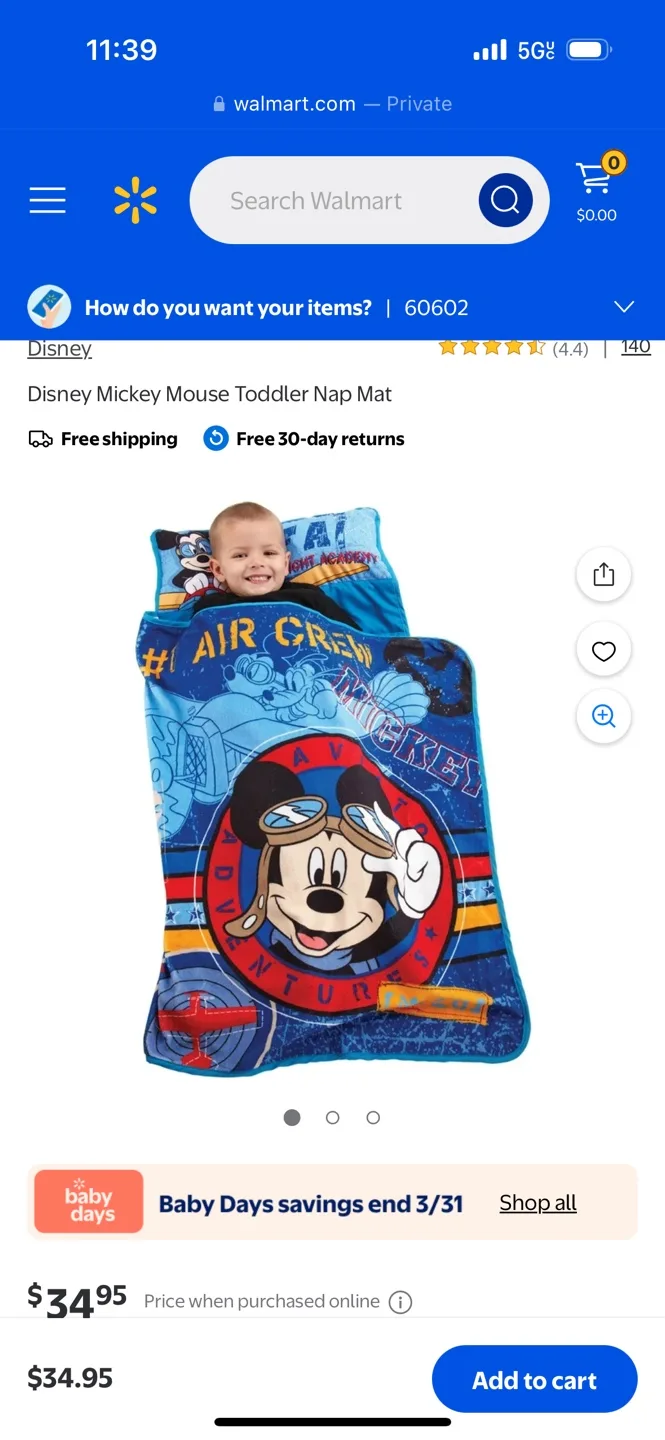Go to the Walmart home logo

click(135, 200)
